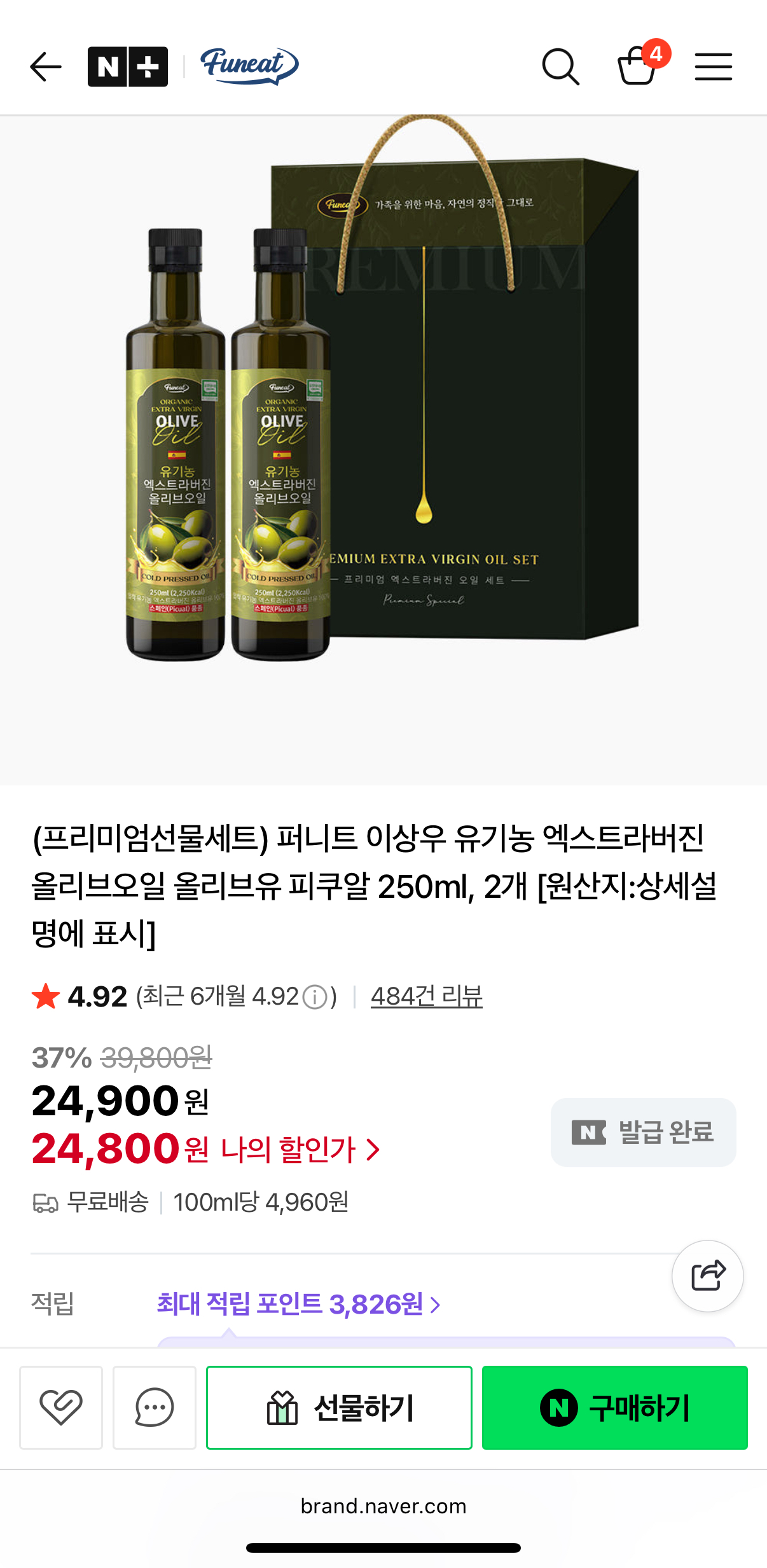Show rating info for last 6 months
This screenshot has width=767, height=1568.
coord(315,997)
